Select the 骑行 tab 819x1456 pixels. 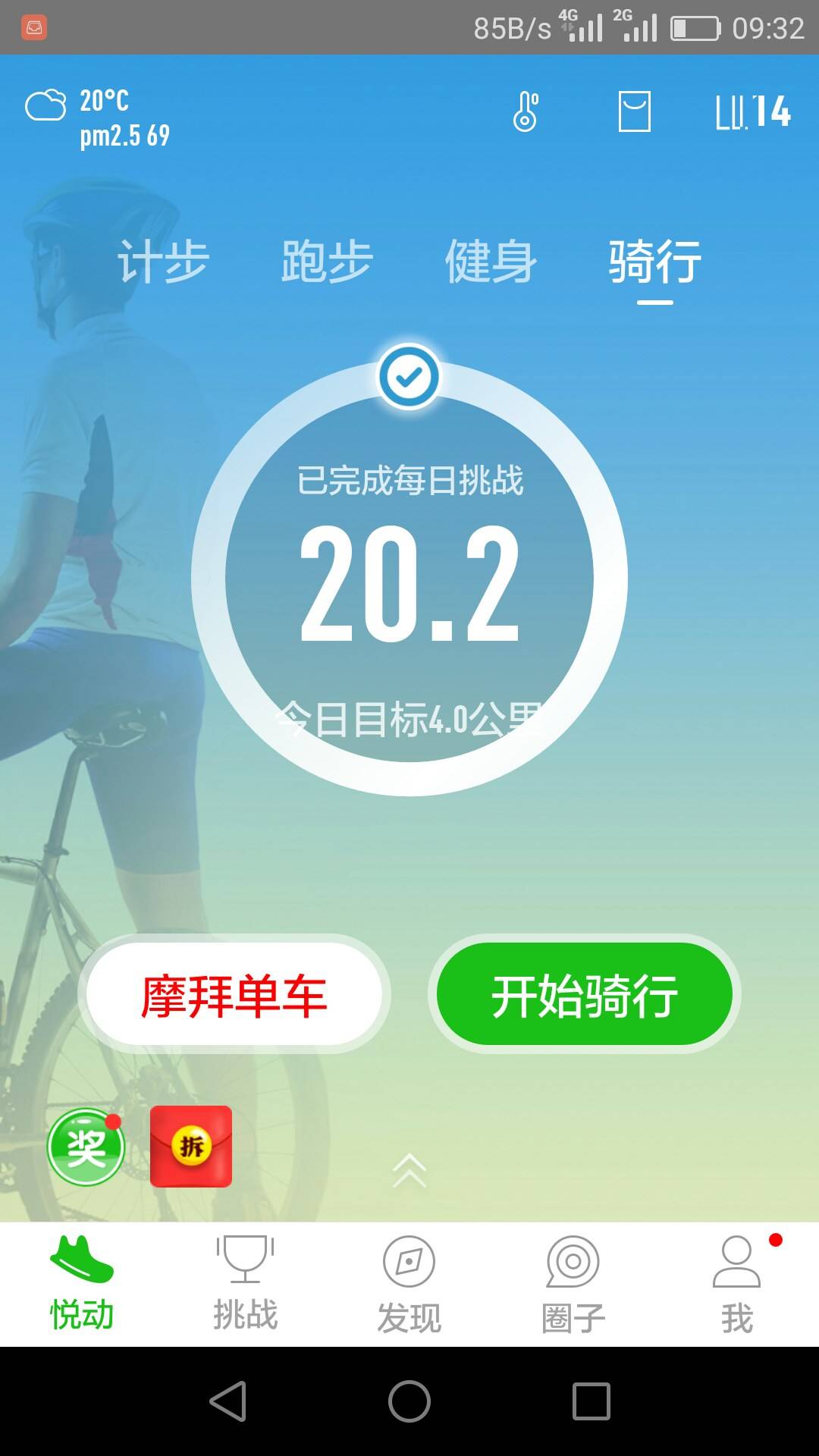654,262
